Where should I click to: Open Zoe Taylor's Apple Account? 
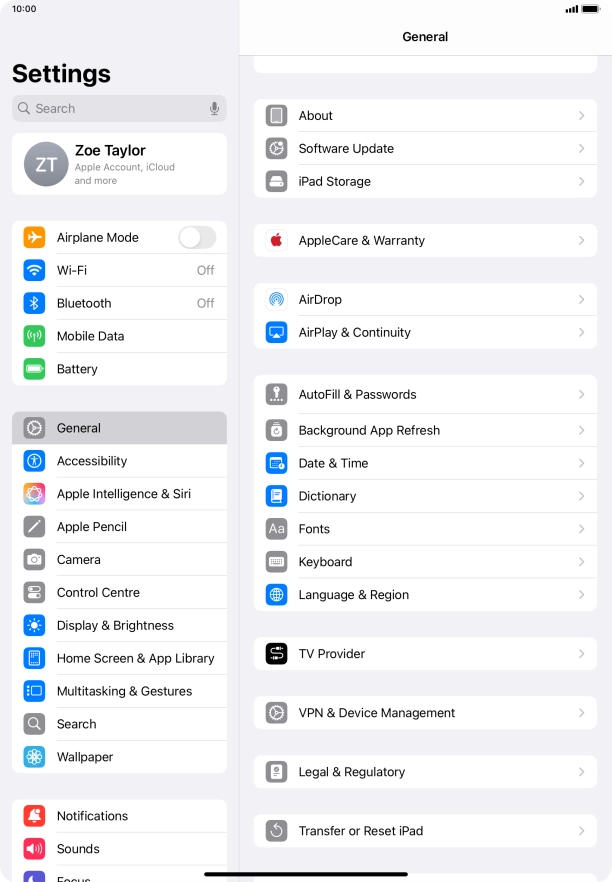tap(119, 164)
